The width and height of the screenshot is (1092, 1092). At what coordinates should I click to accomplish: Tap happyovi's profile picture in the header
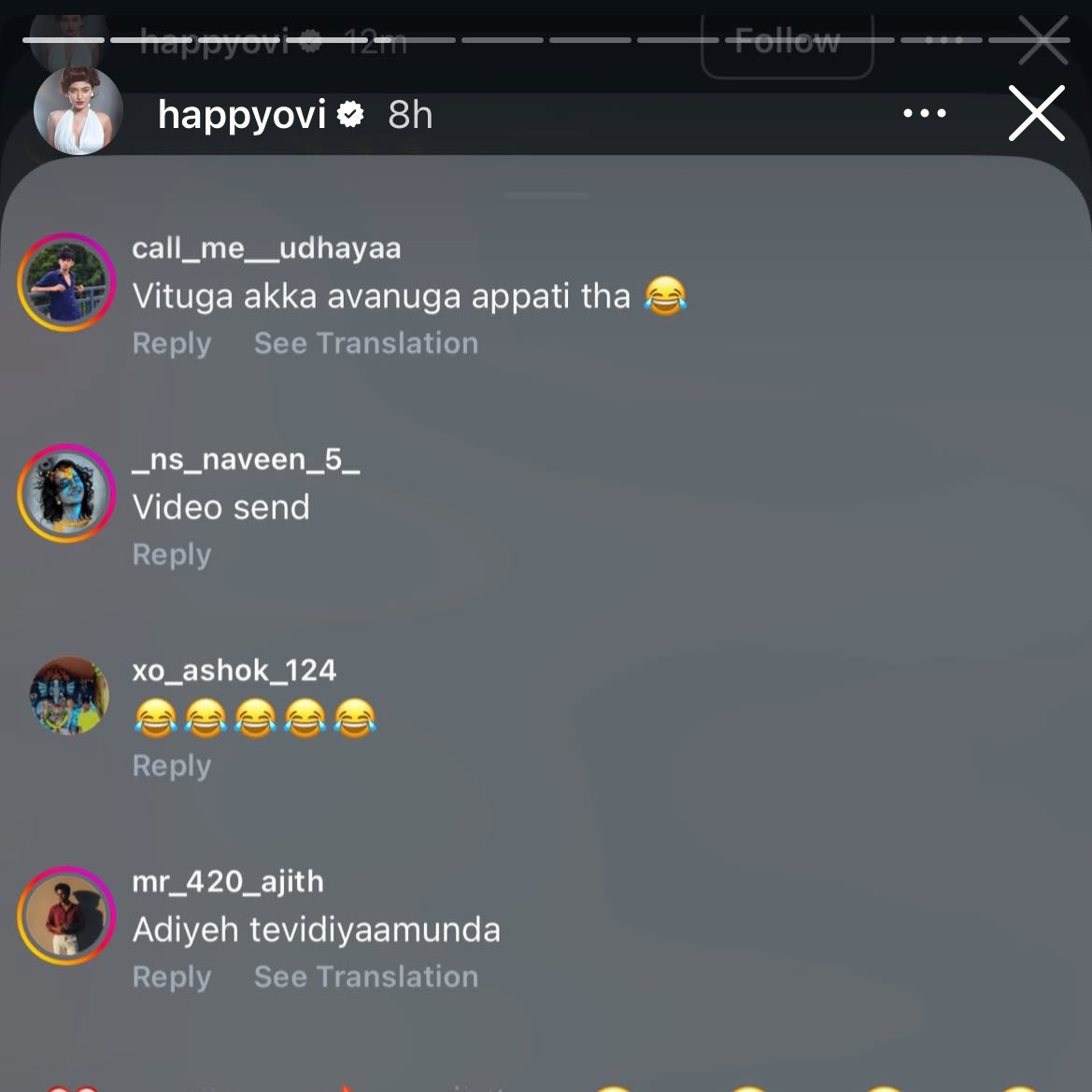pos(78,111)
